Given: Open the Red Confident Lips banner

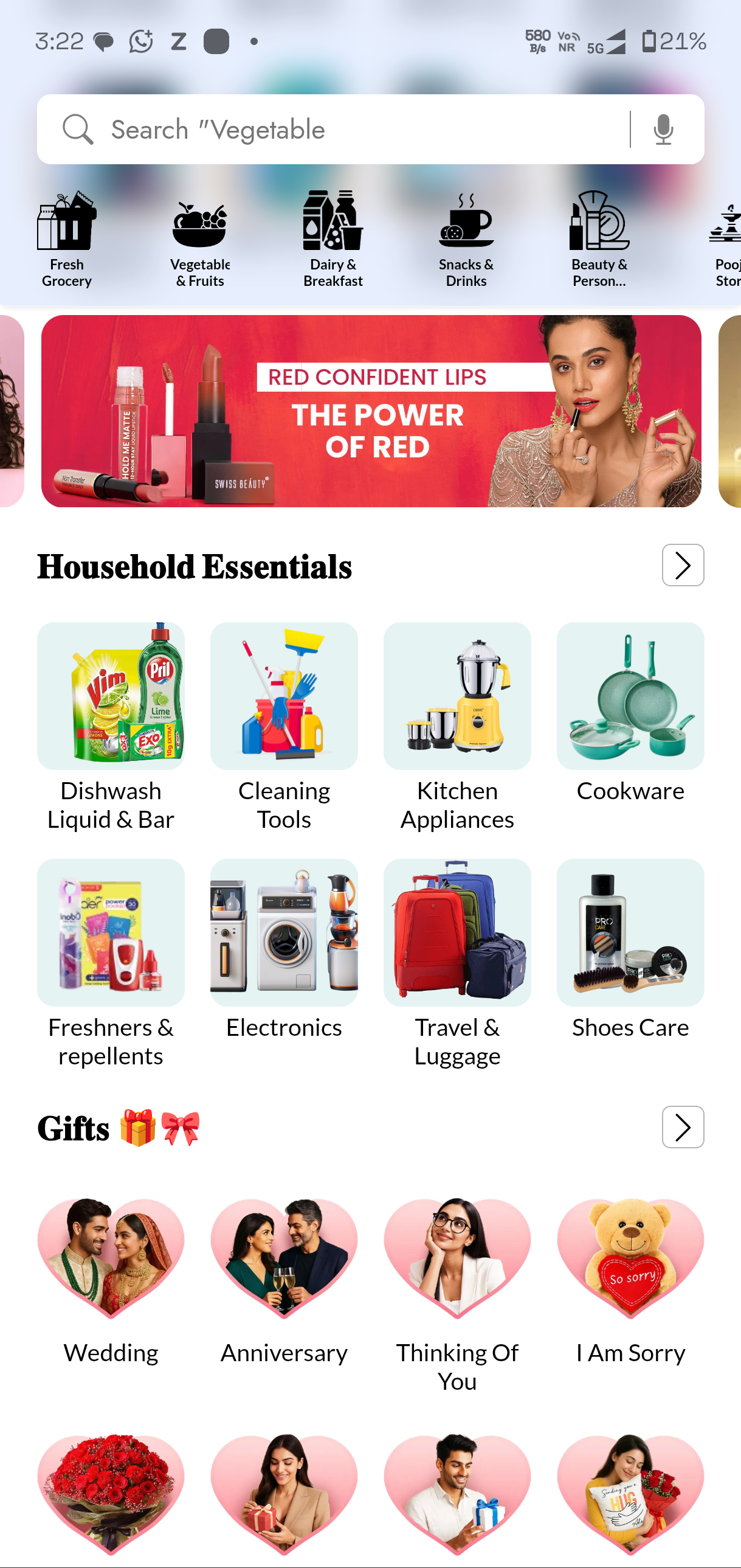Looking at the screenshot, I should [371, 411].
